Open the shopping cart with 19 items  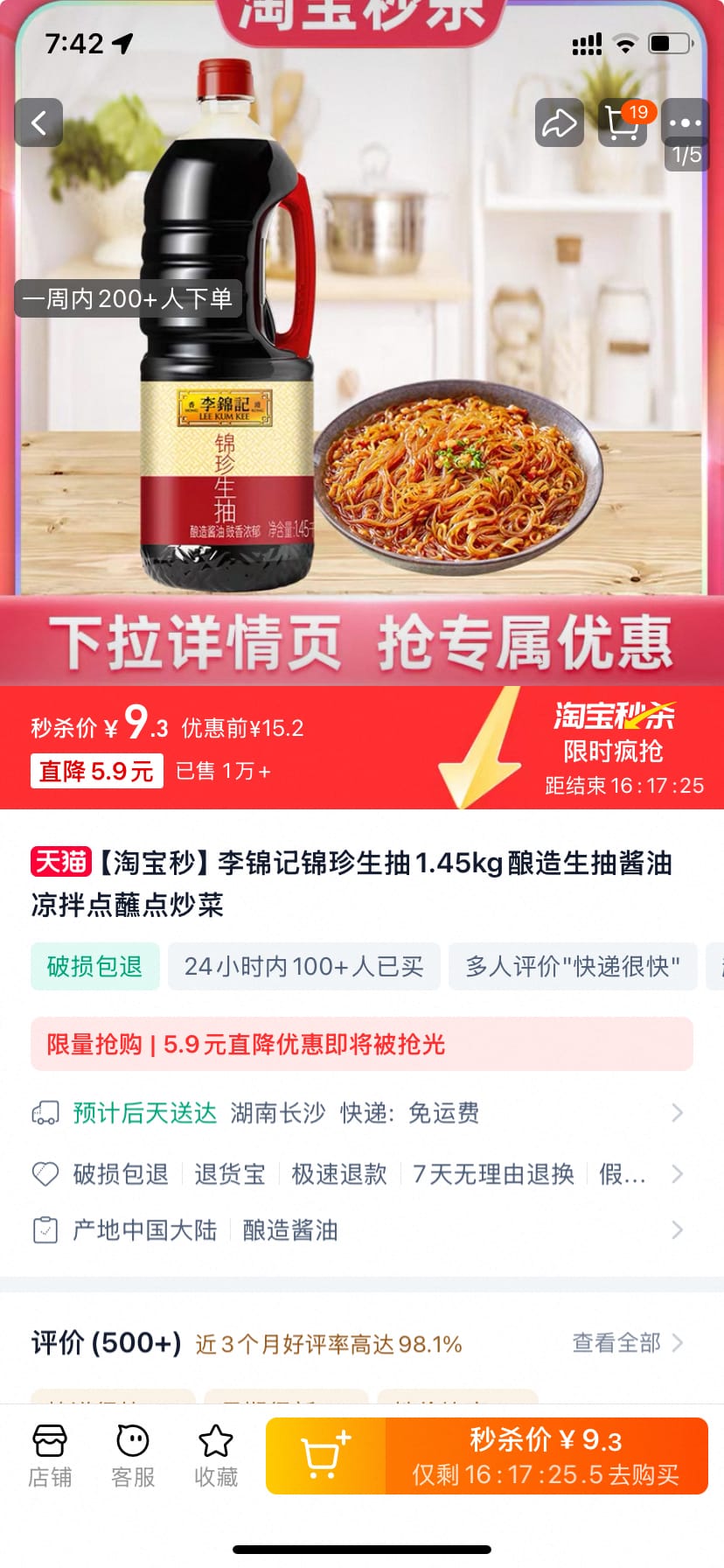click(622, 122)
